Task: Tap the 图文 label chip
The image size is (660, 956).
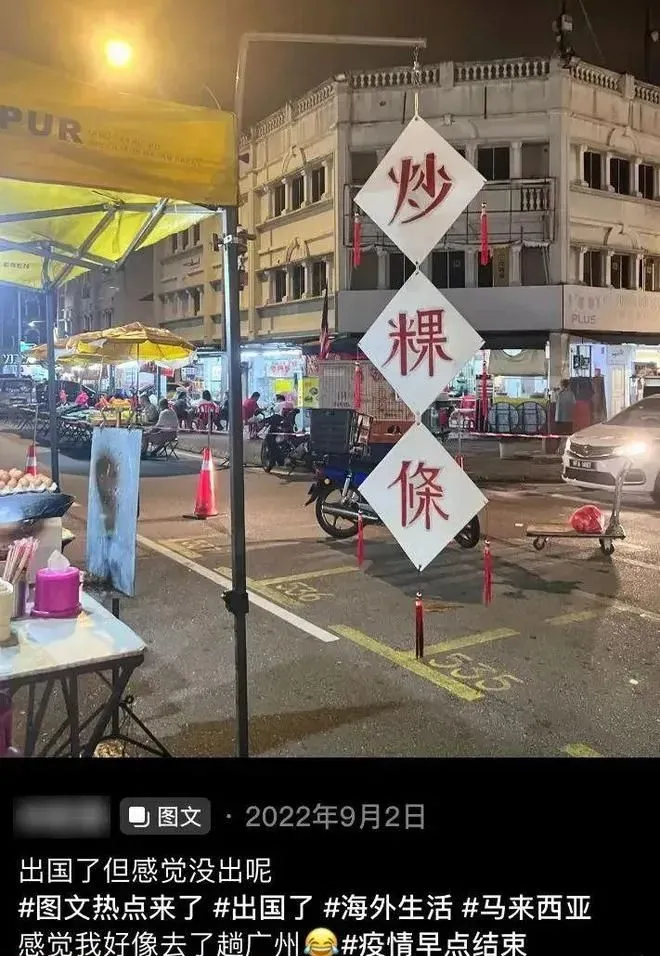Action: [165, 816]
